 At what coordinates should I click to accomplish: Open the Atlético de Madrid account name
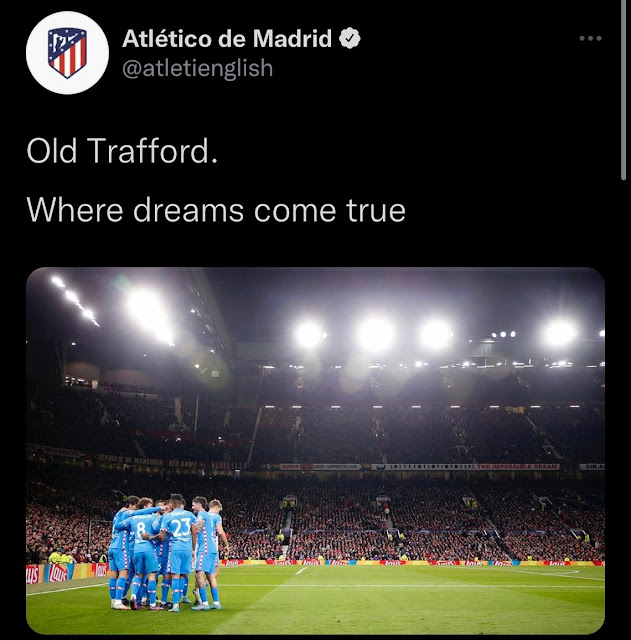[x=227, y=39]
